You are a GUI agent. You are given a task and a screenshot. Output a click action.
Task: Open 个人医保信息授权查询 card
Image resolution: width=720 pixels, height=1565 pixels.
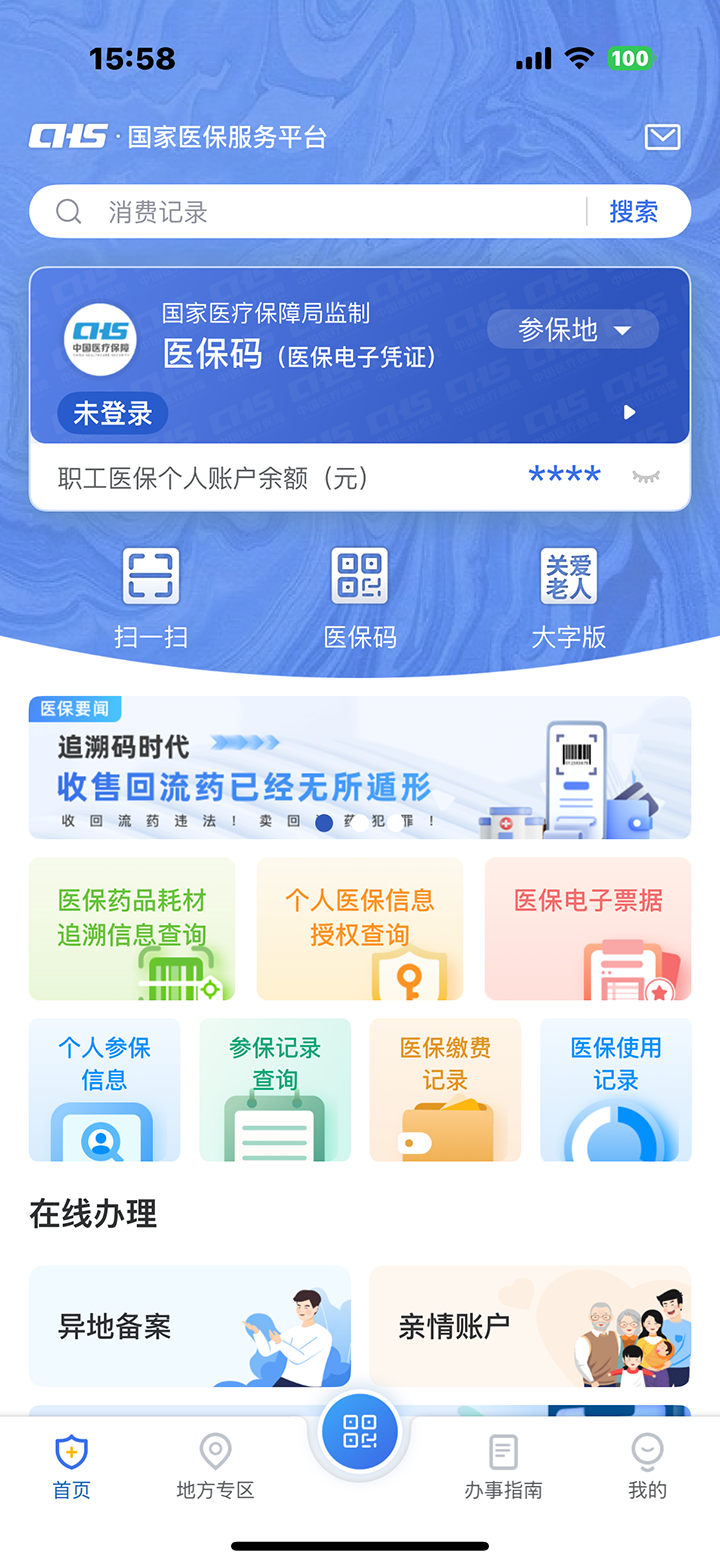pos(360,928)
